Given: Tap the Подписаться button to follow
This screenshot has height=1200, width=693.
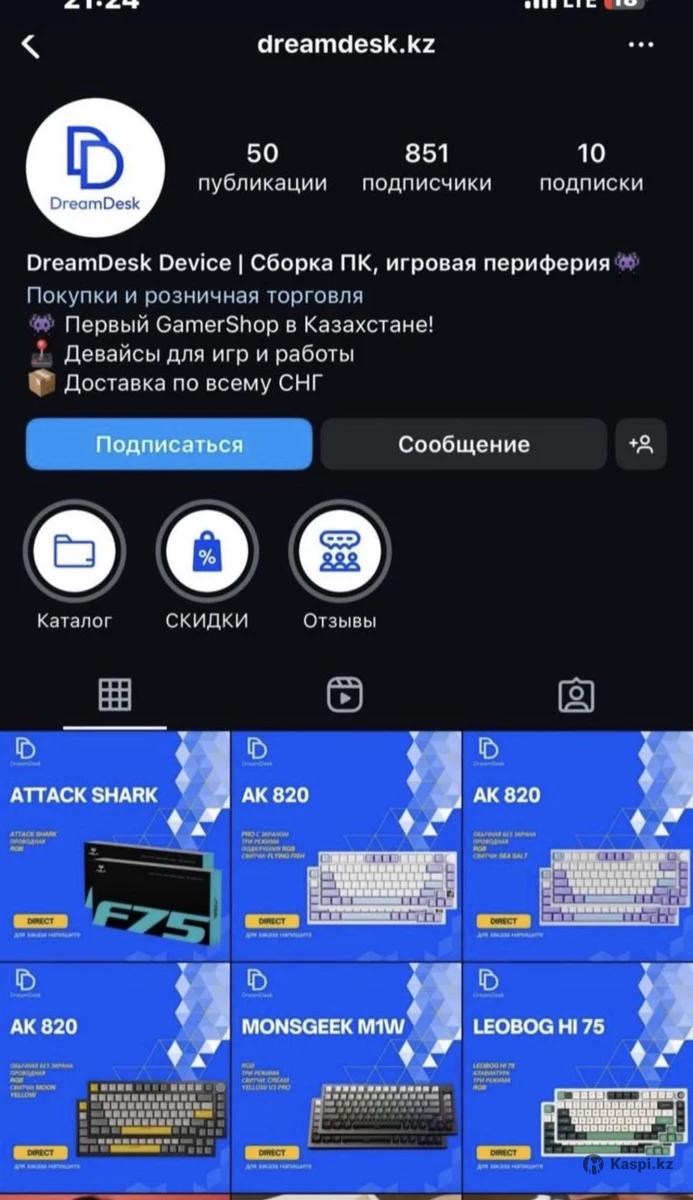Looking at the screenshot, I should click(169, 444).
